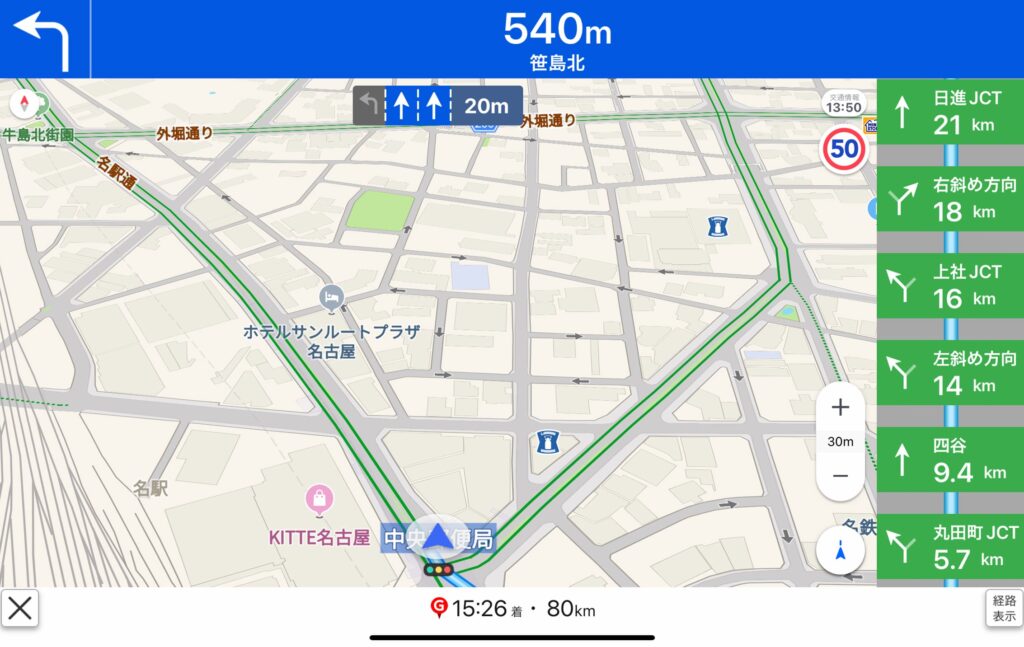This screenshot has height=647, width=1024.
Task: Zoom out the map with minus button
Action: coord(840,475)
